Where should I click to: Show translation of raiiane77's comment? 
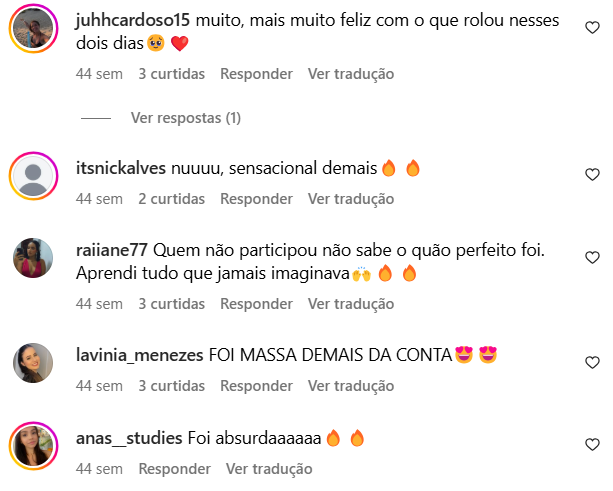350,303
